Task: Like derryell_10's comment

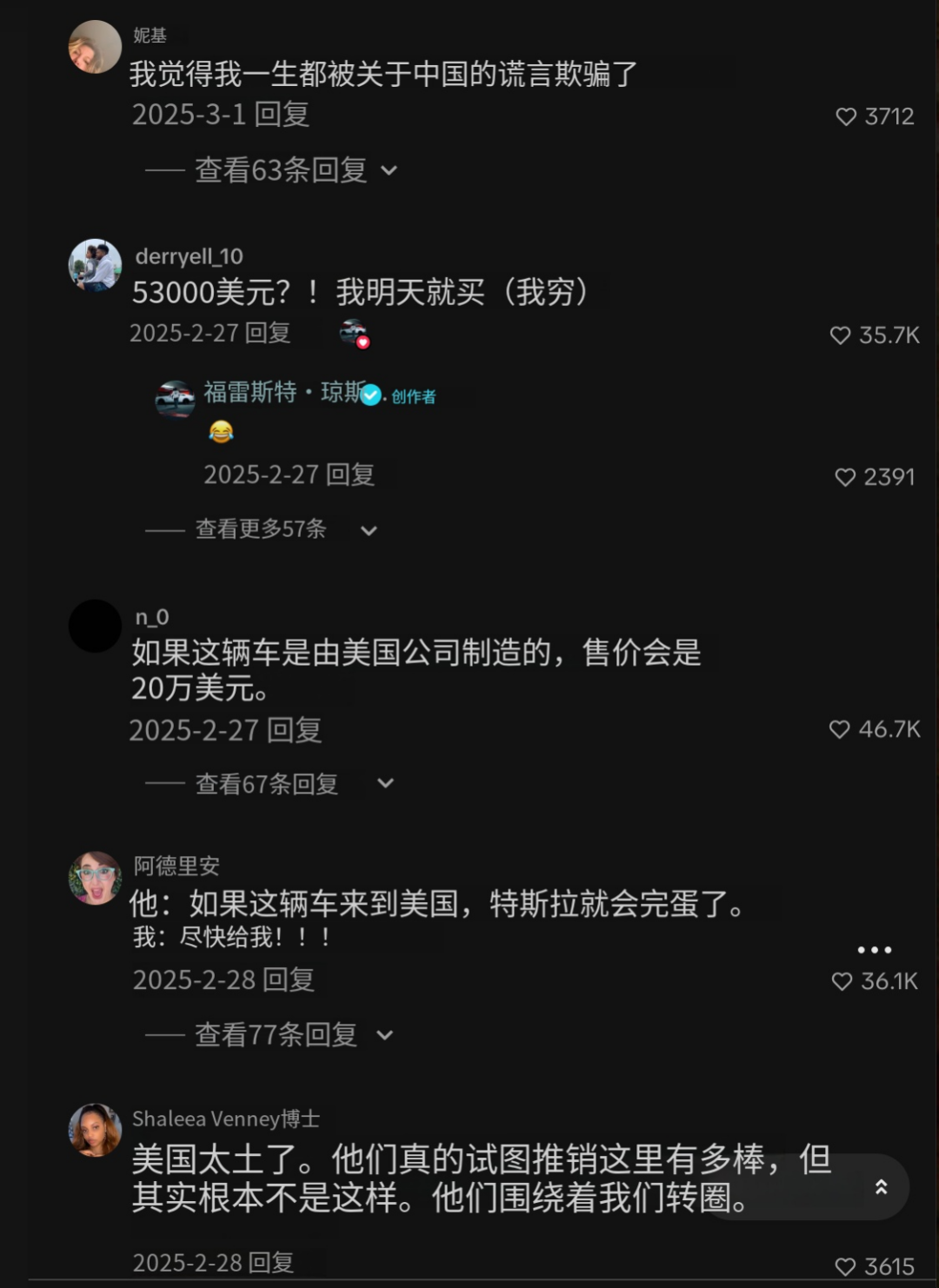Action: pos(841,335)
